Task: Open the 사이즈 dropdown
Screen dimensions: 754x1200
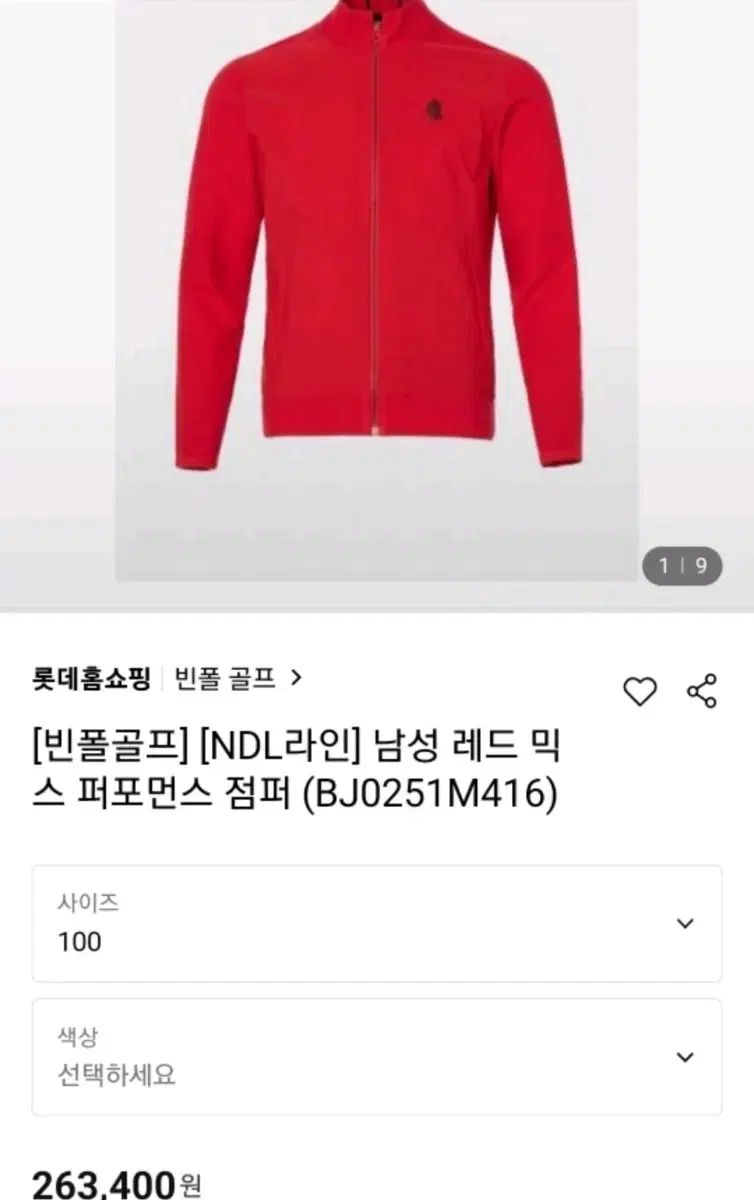Action: tap(377, 923)
